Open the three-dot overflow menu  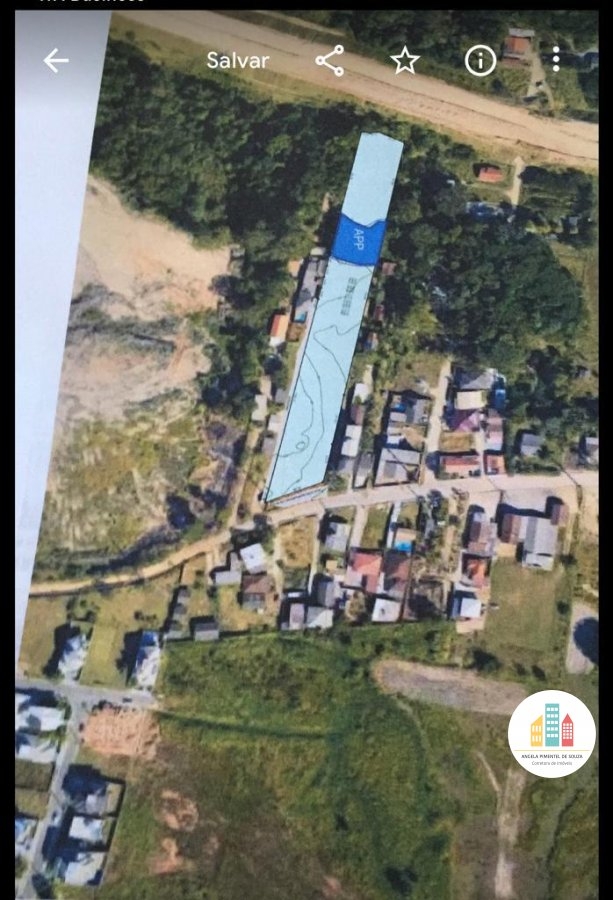pyautogui.click(x=556, y=60)
